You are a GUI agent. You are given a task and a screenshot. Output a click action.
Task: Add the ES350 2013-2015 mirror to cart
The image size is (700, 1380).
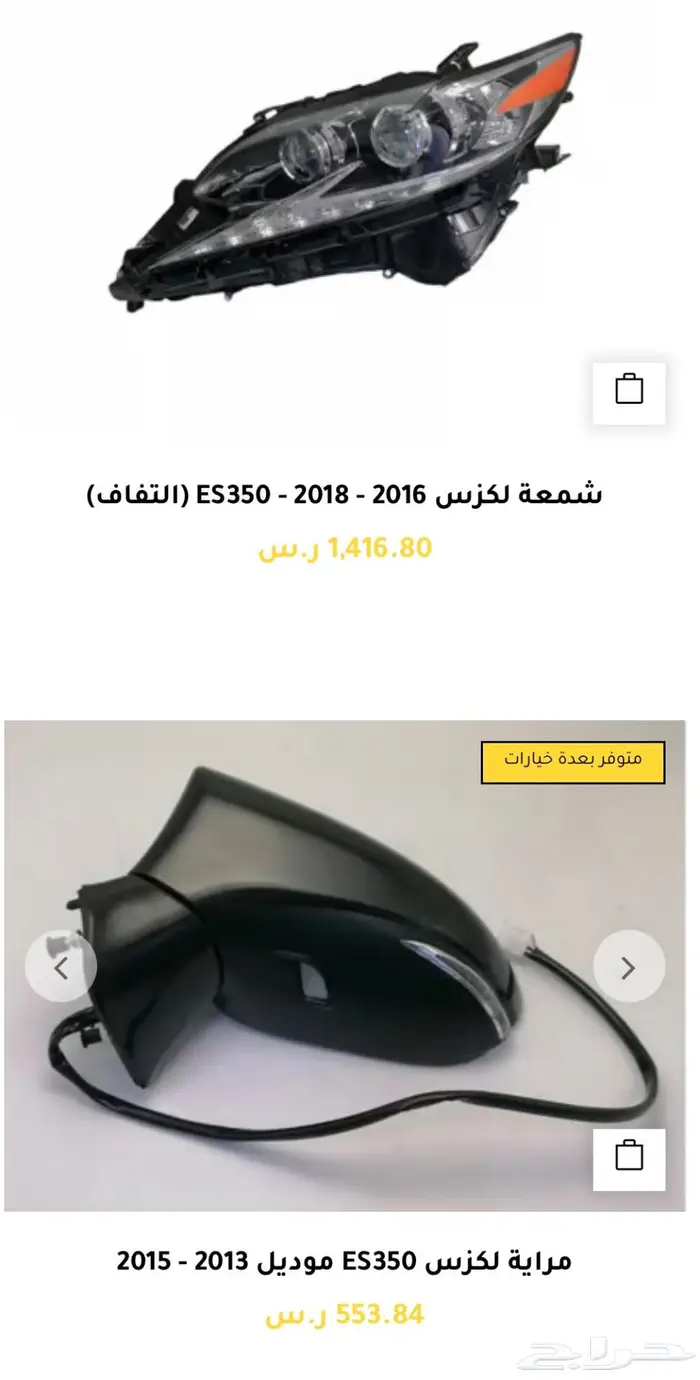[x=629, y=1160]
